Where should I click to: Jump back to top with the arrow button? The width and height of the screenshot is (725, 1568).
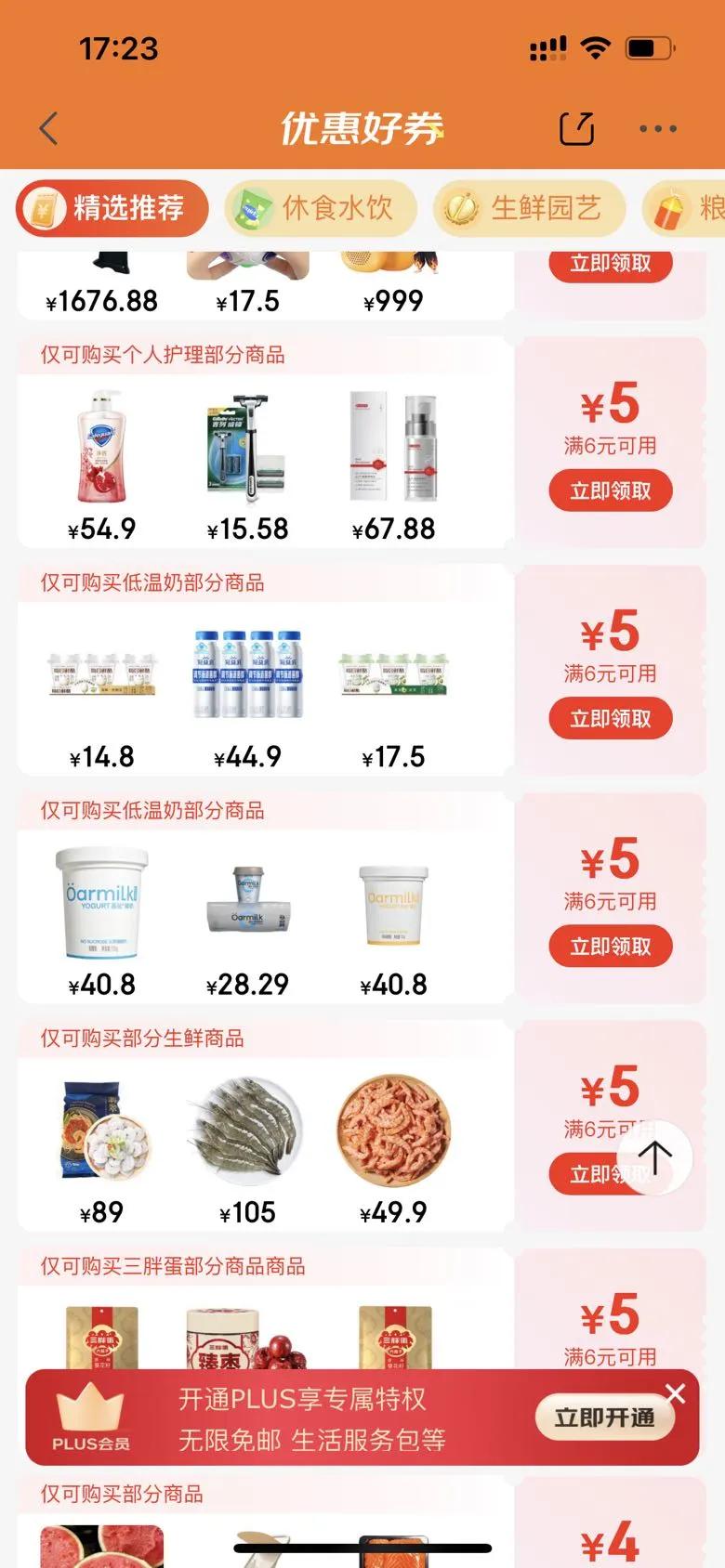pyautogui.click(x=655, y=1156)
